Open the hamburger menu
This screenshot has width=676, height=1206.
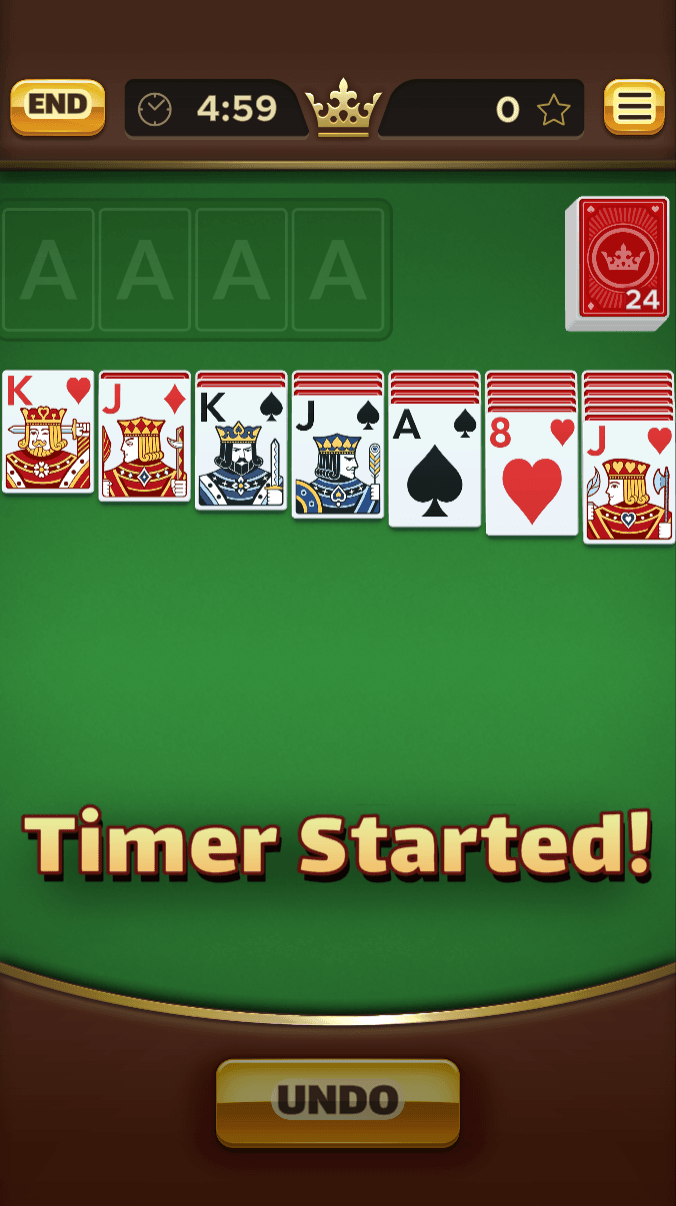click(634, 106)
